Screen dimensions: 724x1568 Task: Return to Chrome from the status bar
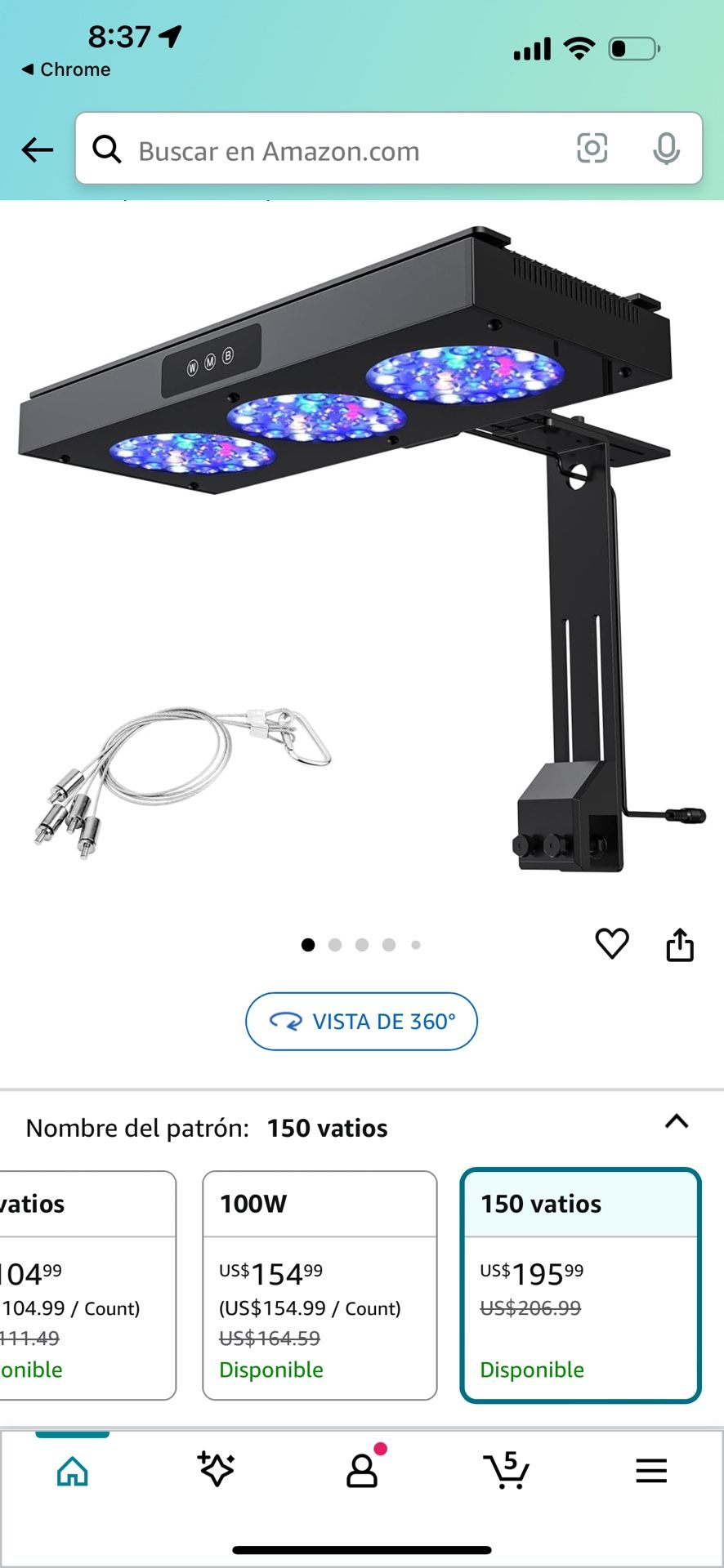(65, 69)
